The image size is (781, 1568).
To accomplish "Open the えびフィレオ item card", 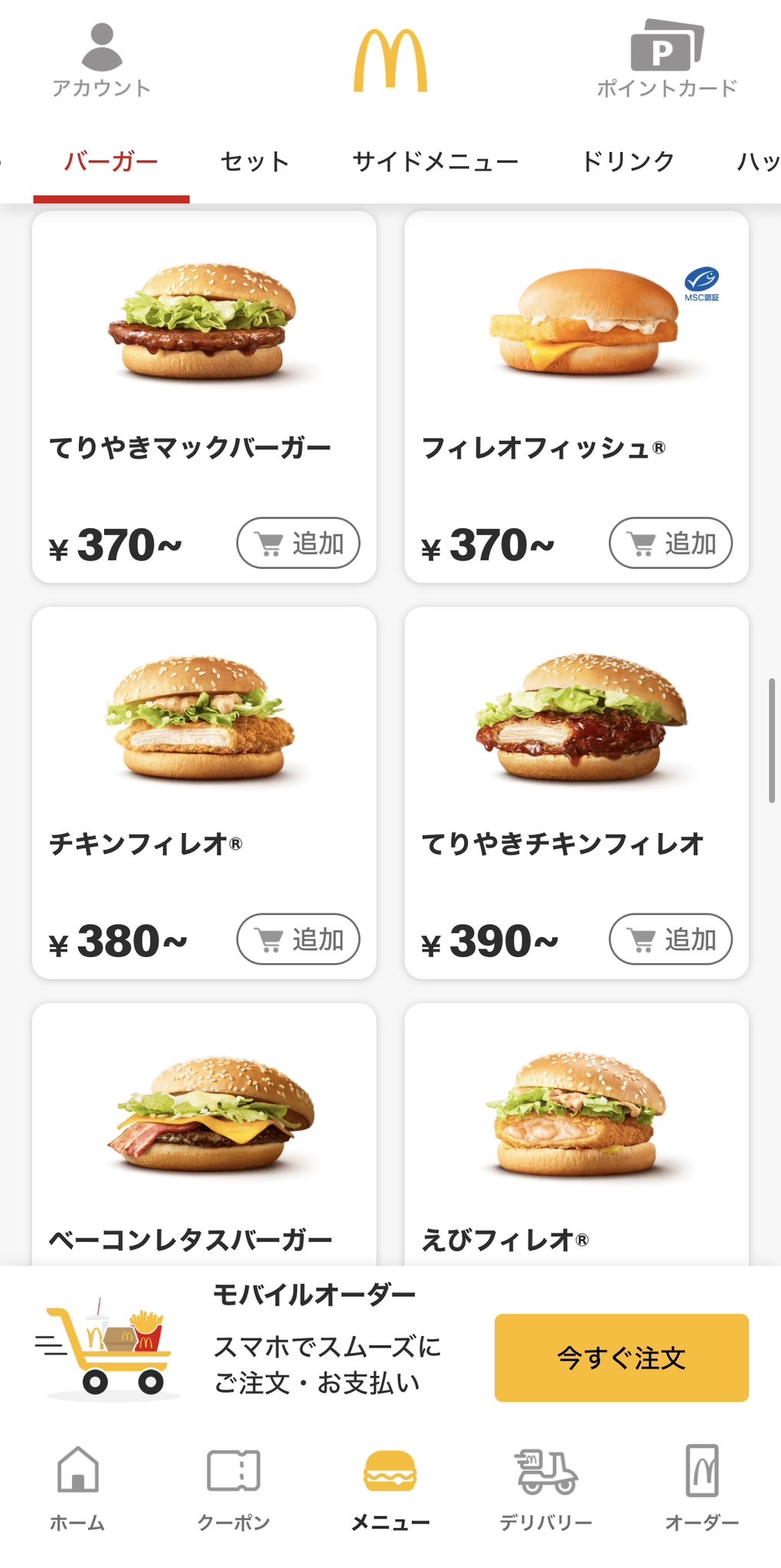I will point(576,1133).
